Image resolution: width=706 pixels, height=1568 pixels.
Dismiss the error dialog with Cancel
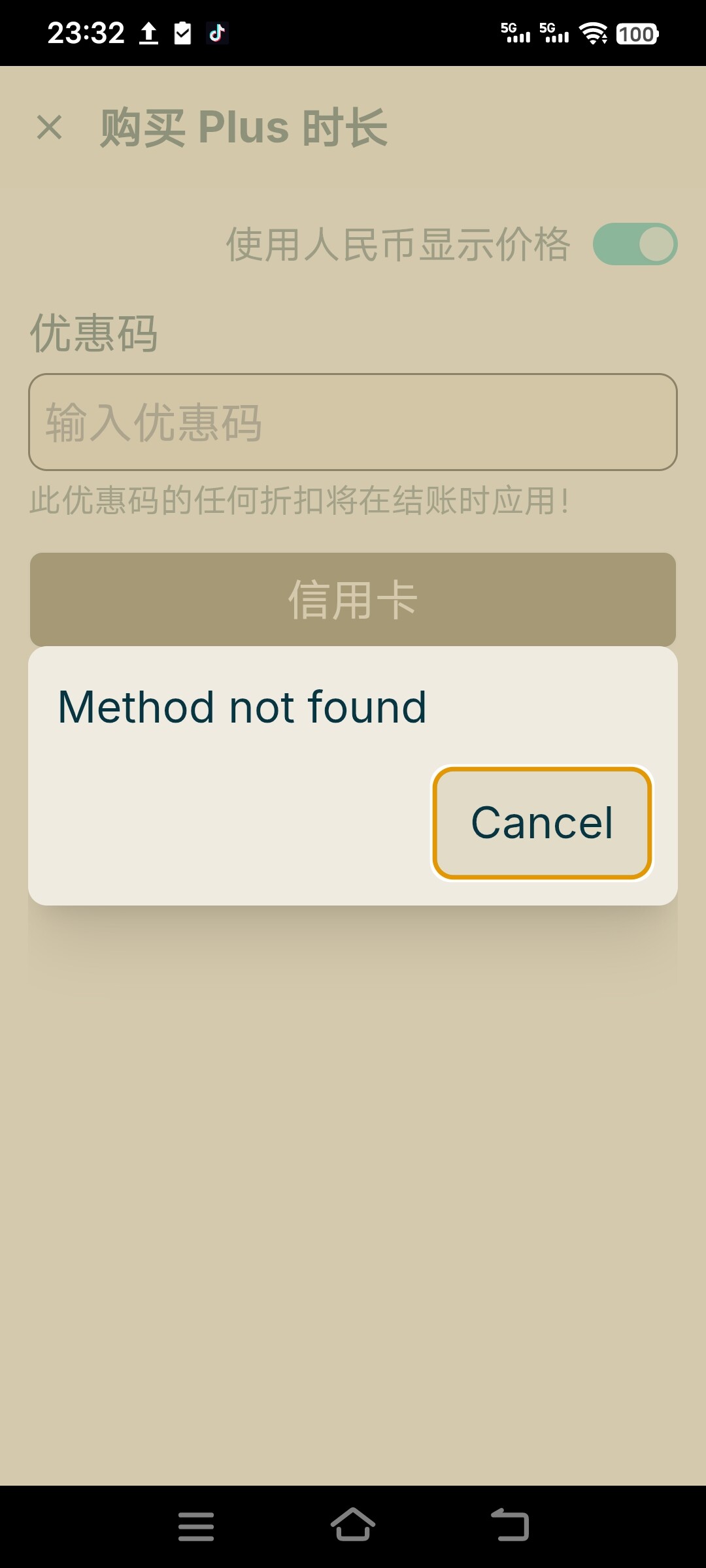542,823
